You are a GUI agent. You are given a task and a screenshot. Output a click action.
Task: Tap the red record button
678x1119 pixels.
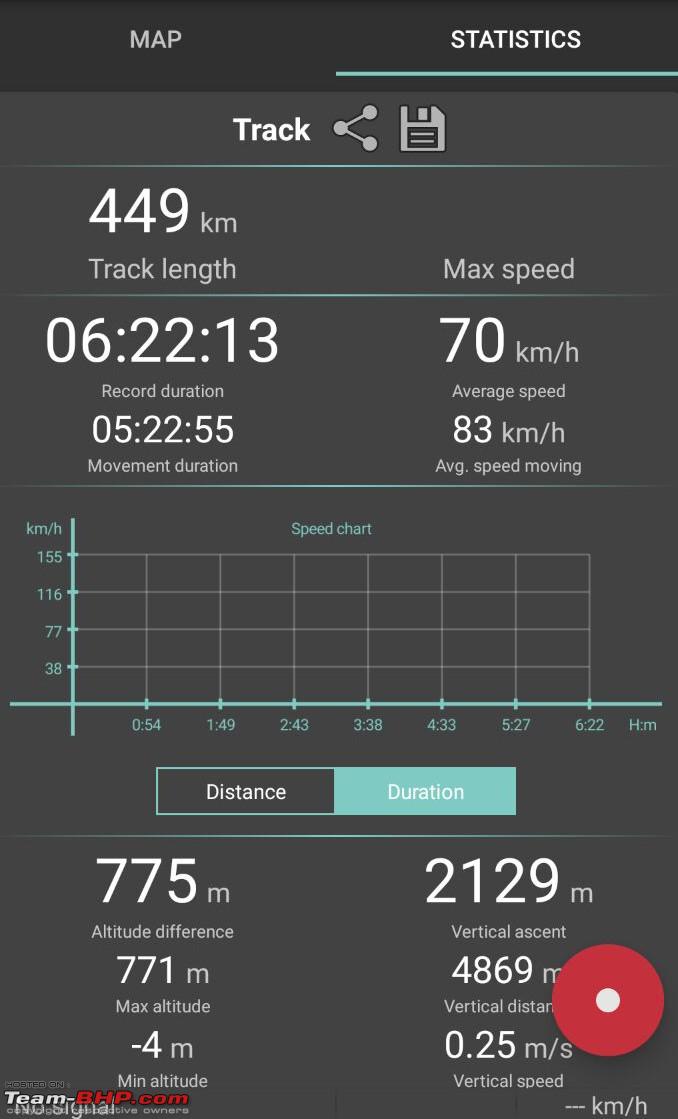[x=607, y=1001]
